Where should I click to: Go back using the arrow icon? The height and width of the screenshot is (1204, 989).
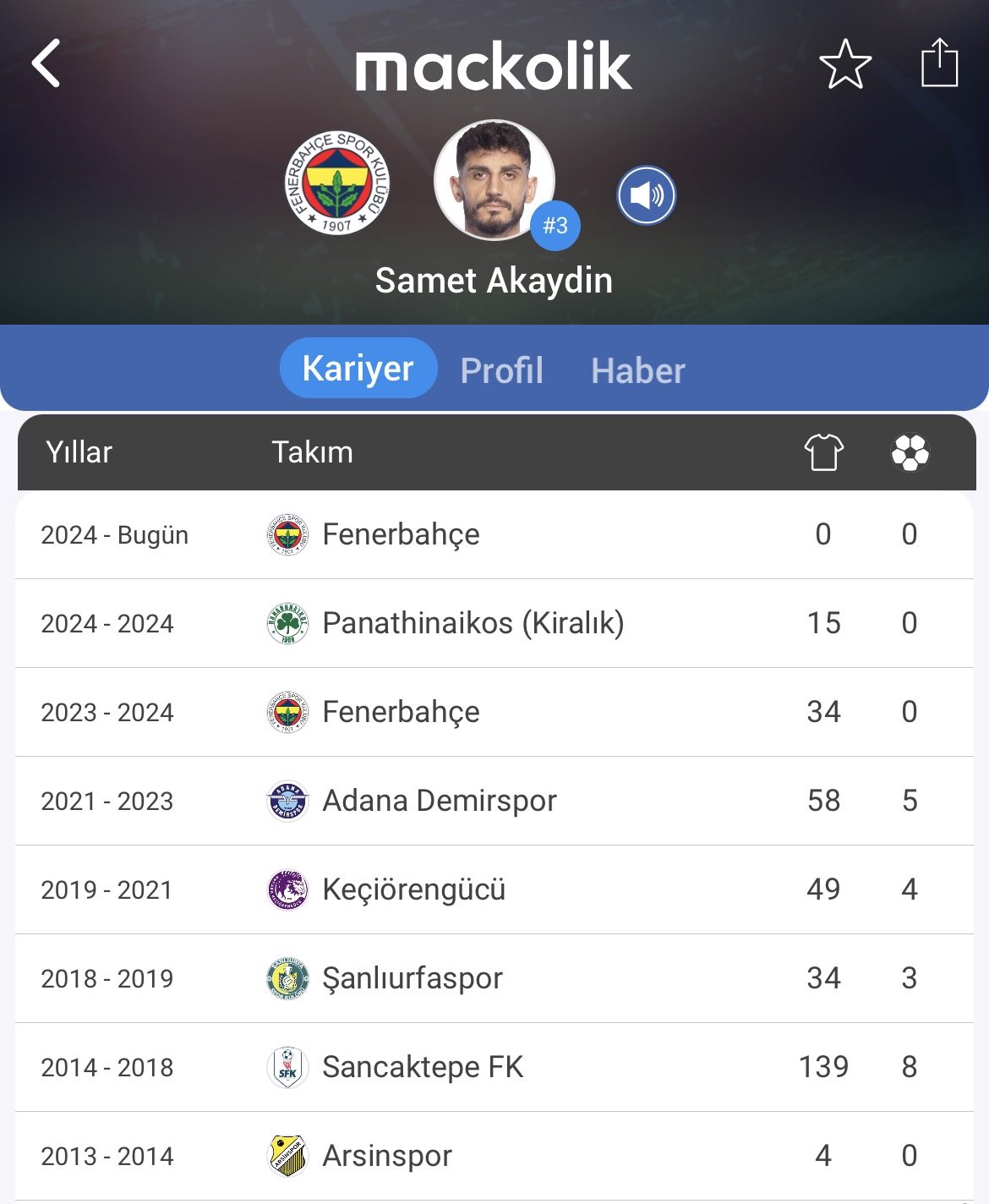pyautogui.click(x=46, y=63)
